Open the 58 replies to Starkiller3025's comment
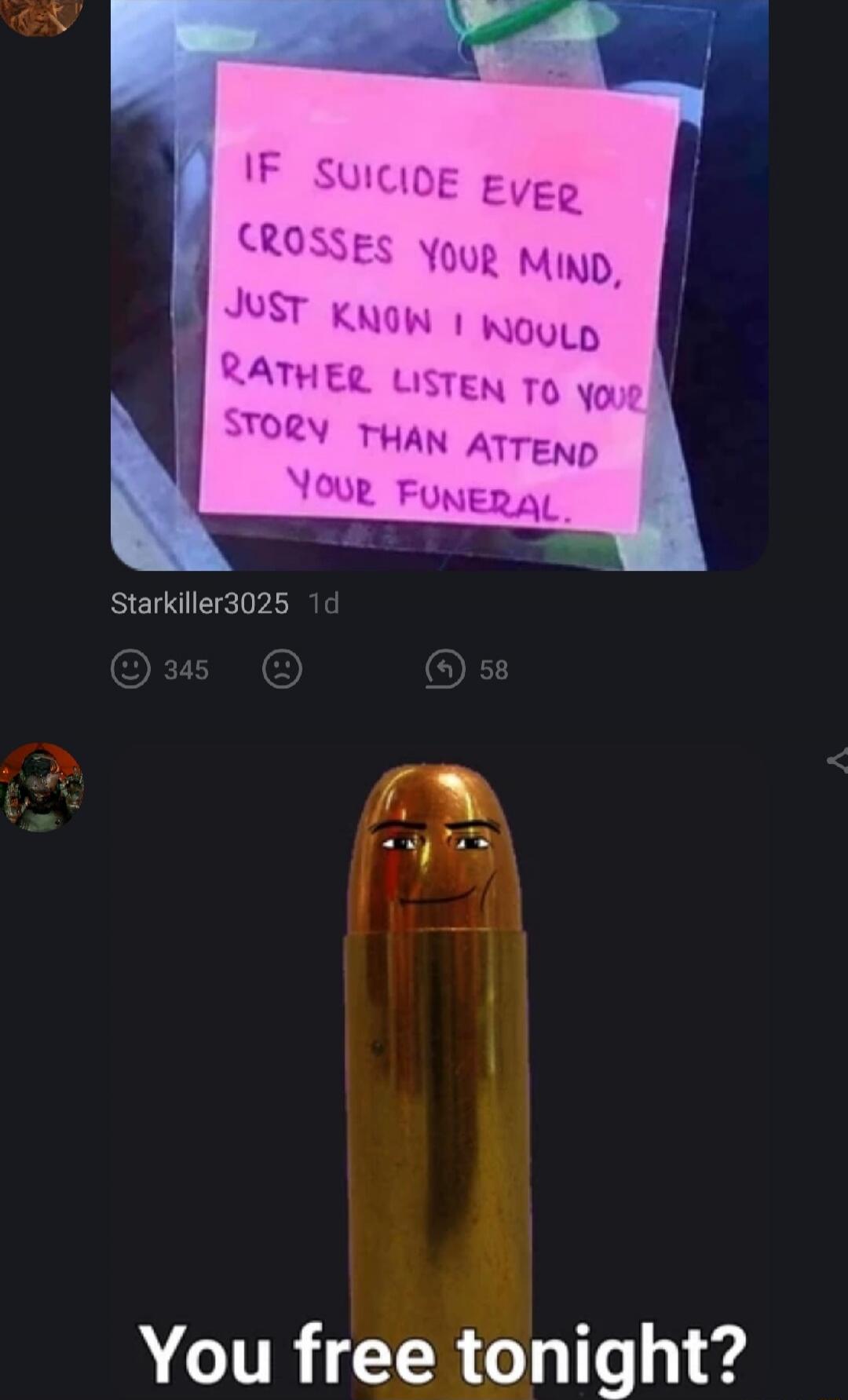This screenshot has height=1400, width=848. (x=467, y=669)
